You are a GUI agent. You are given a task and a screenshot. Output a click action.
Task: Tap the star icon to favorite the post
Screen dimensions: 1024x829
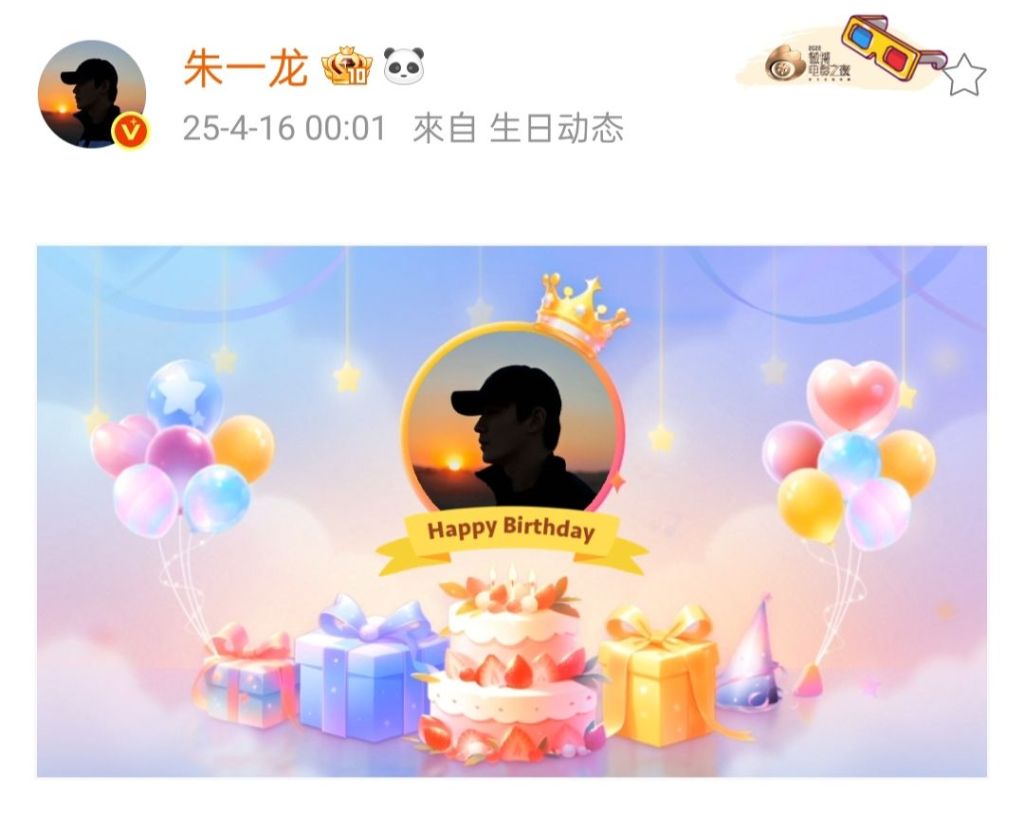coord(965,75)
